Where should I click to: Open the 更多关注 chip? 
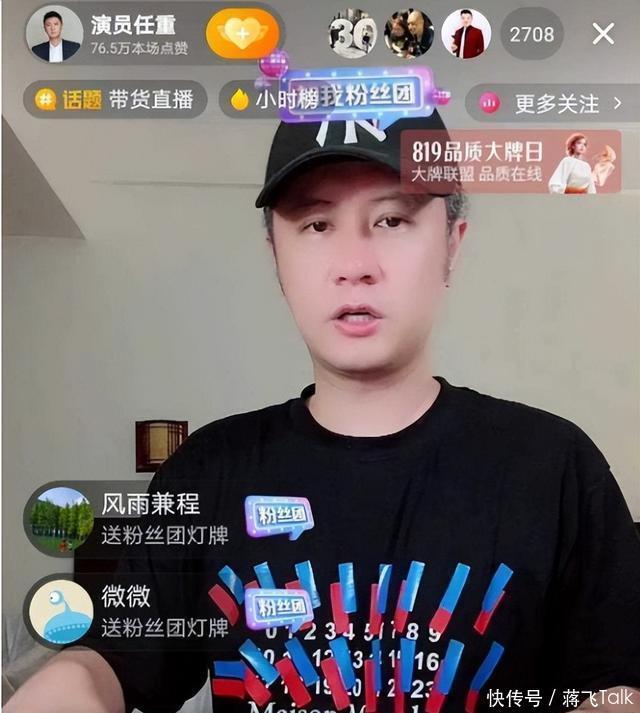tap(549, 102)
